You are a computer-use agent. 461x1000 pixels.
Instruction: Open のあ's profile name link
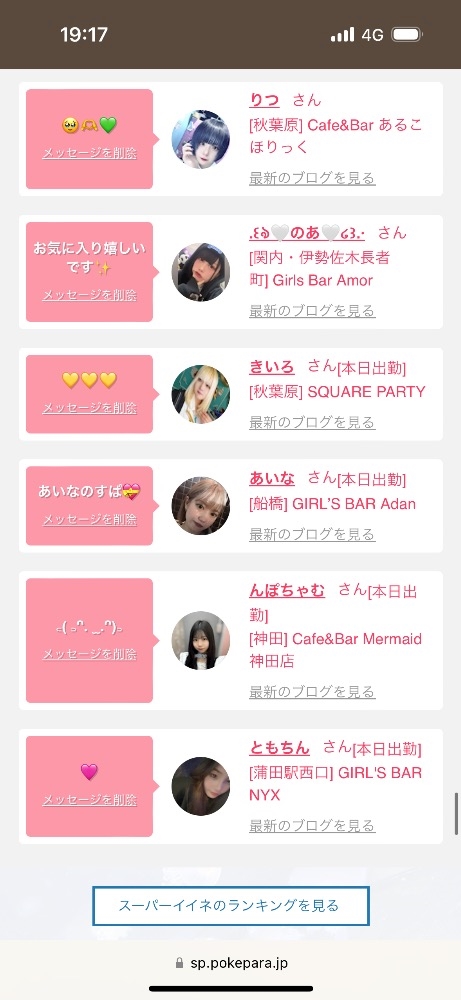(307, 233)
